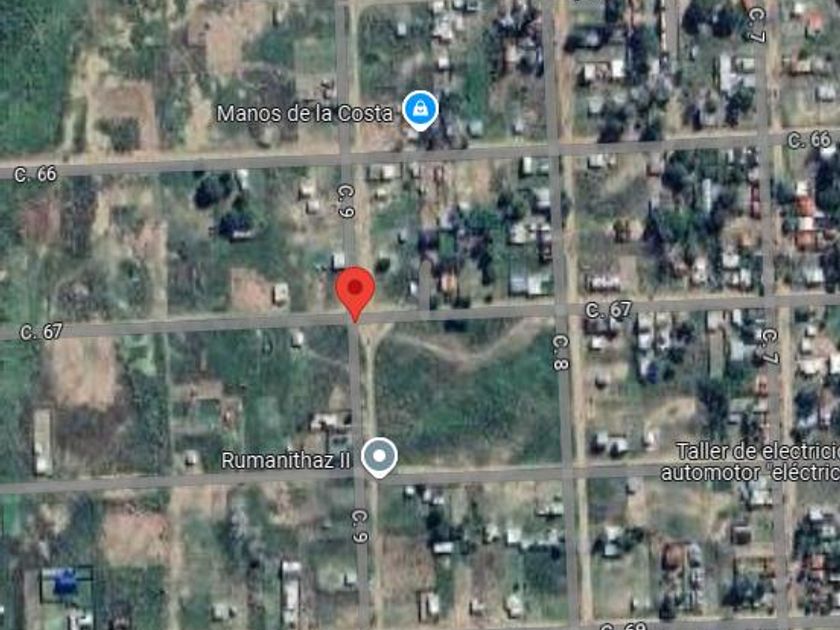Open the Taller de electricidad automotor place label
Screen dimensions: 840x630
coord(754,460)
